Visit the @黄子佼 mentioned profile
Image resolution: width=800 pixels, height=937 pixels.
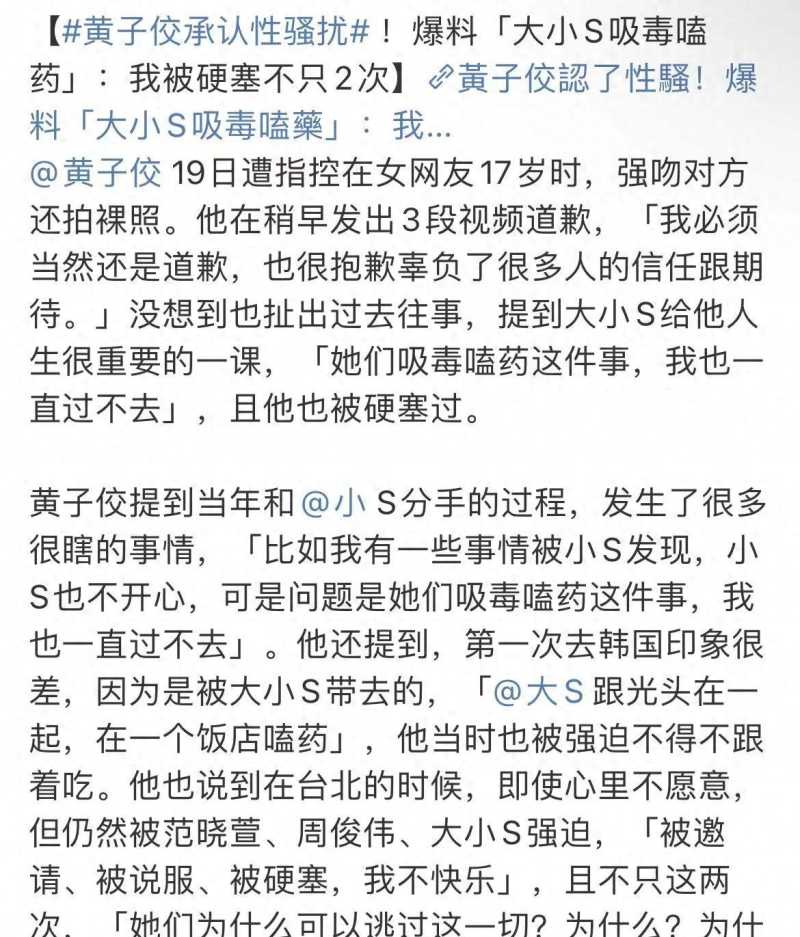coord(95,175)
